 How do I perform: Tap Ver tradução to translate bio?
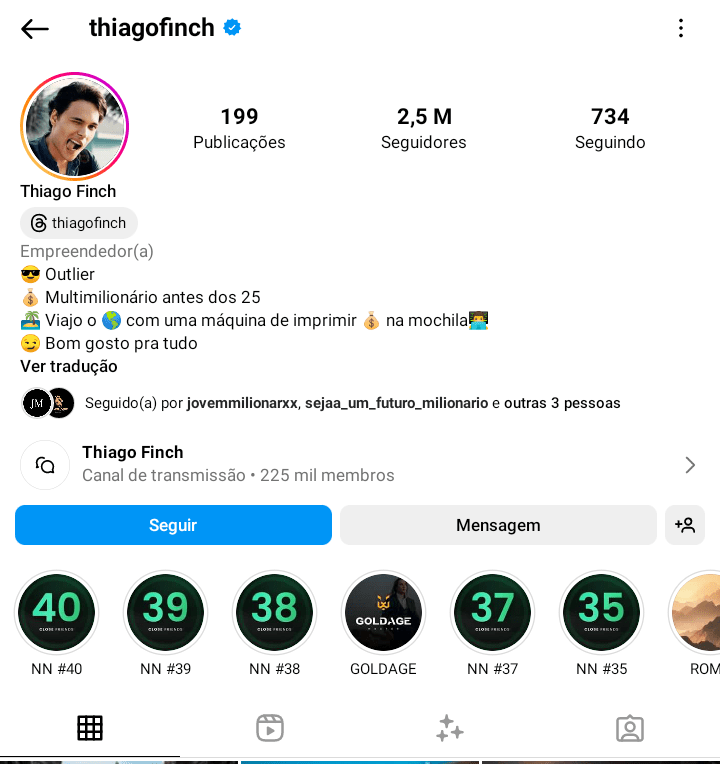click(69, 366)
